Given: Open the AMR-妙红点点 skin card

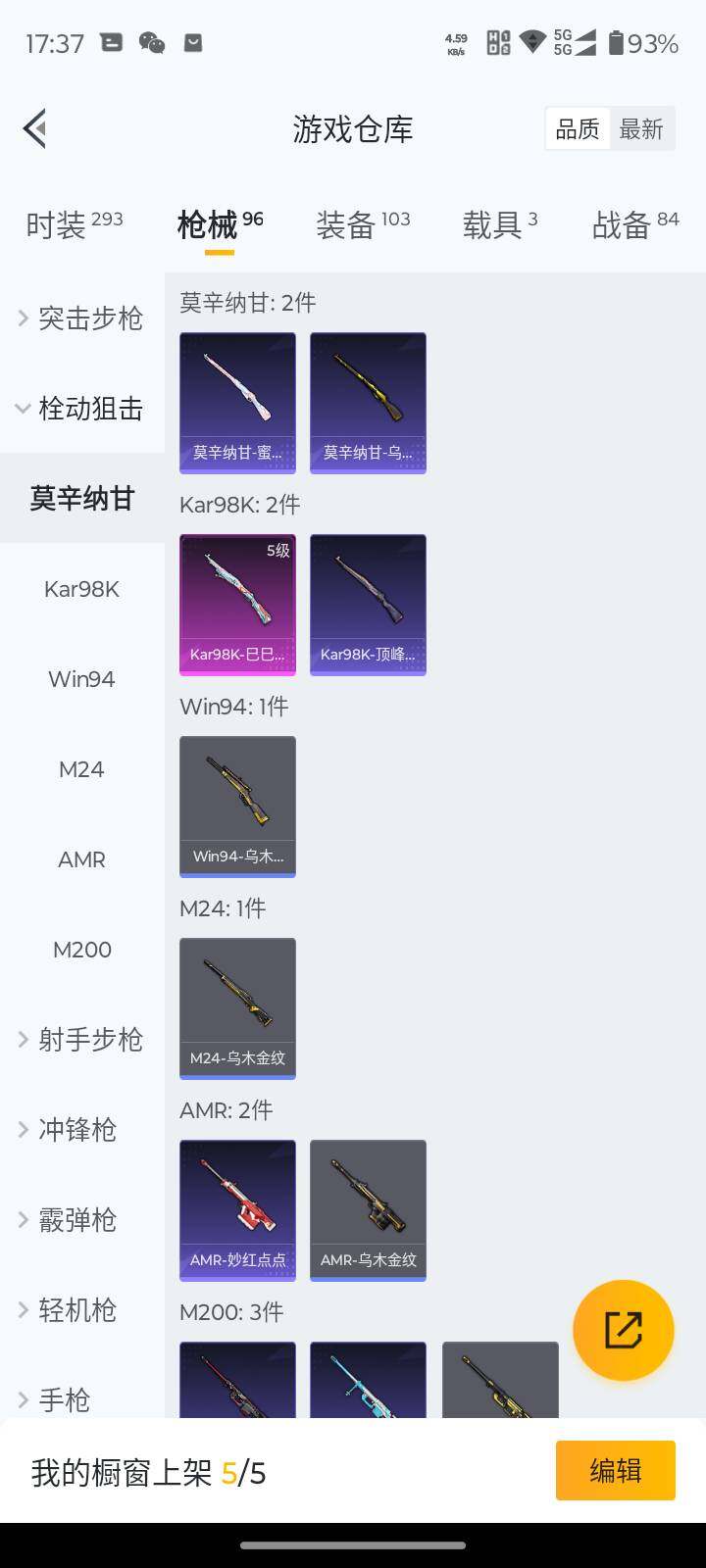Looking at the screenshot, I should 237,1210.
